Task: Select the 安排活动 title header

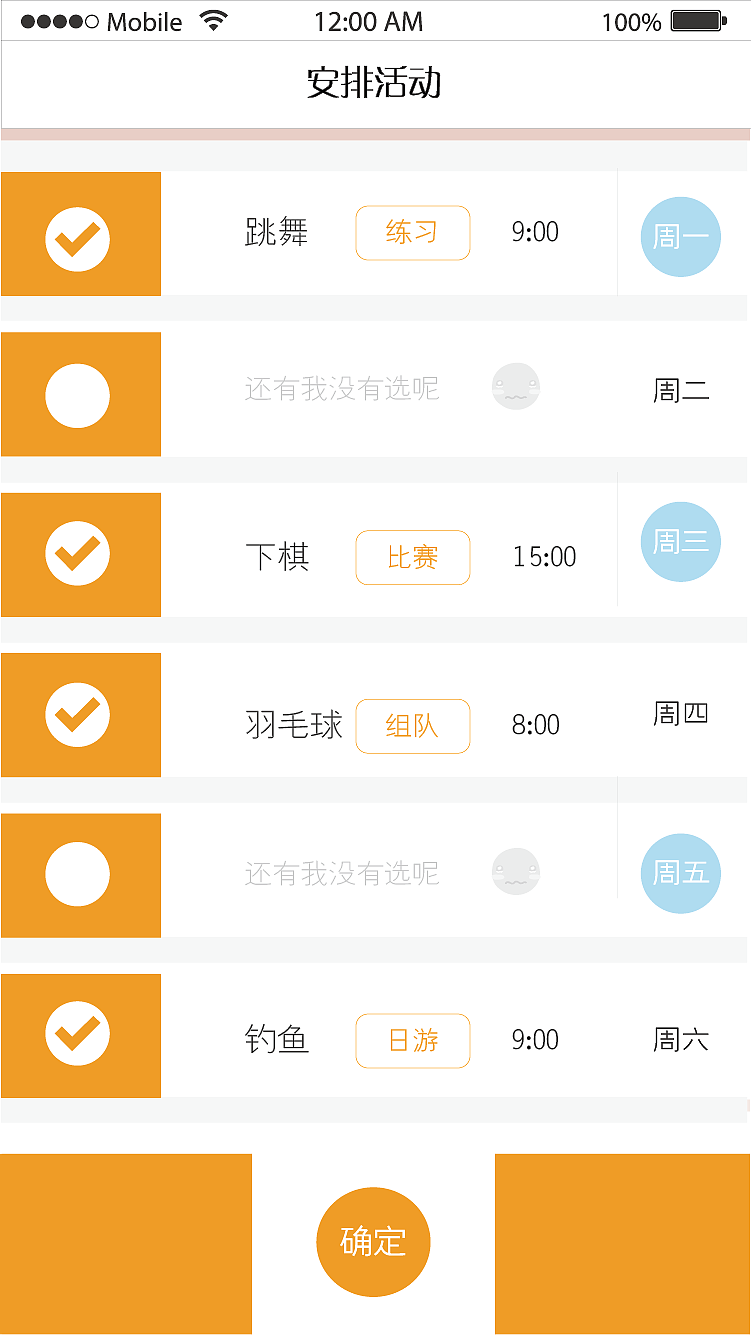Action: click(375, 85)
